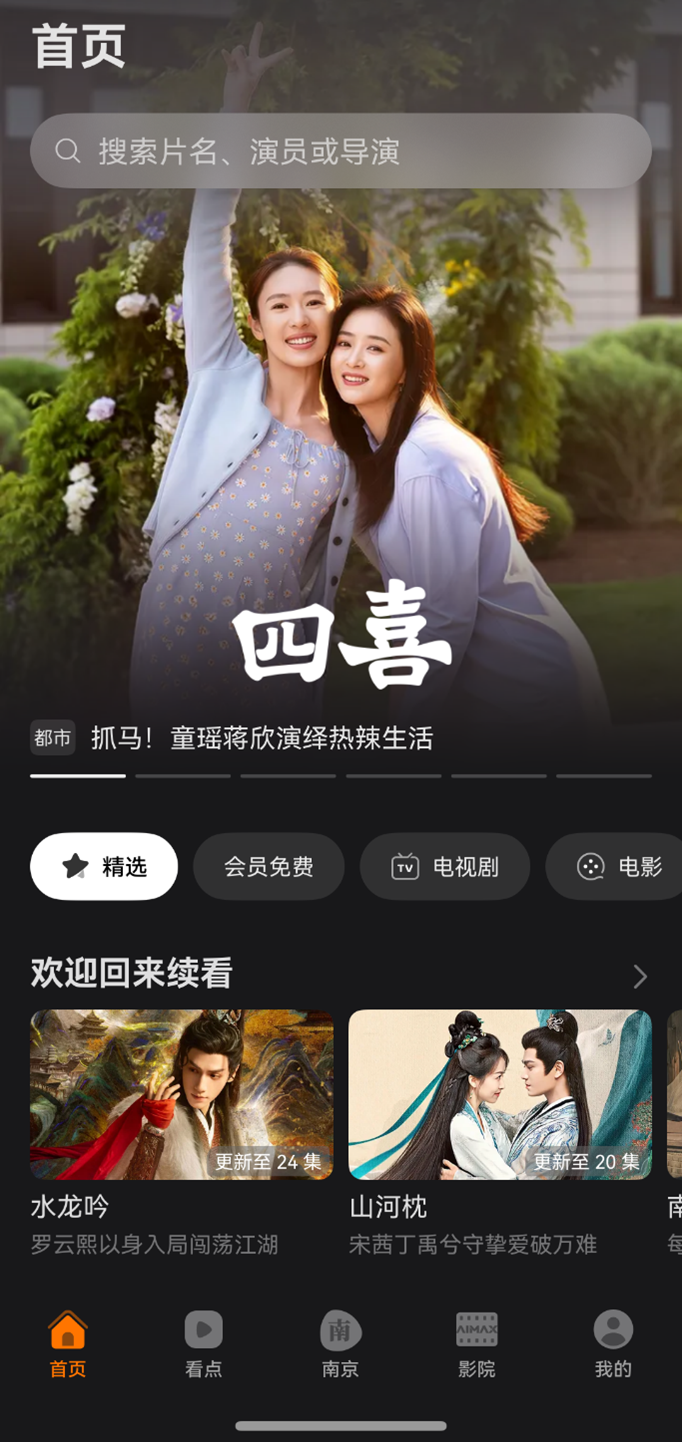Select the 电视剧 category chip
The height and width of the screenshot is (1442, 682).
click(x=445, y=866)
